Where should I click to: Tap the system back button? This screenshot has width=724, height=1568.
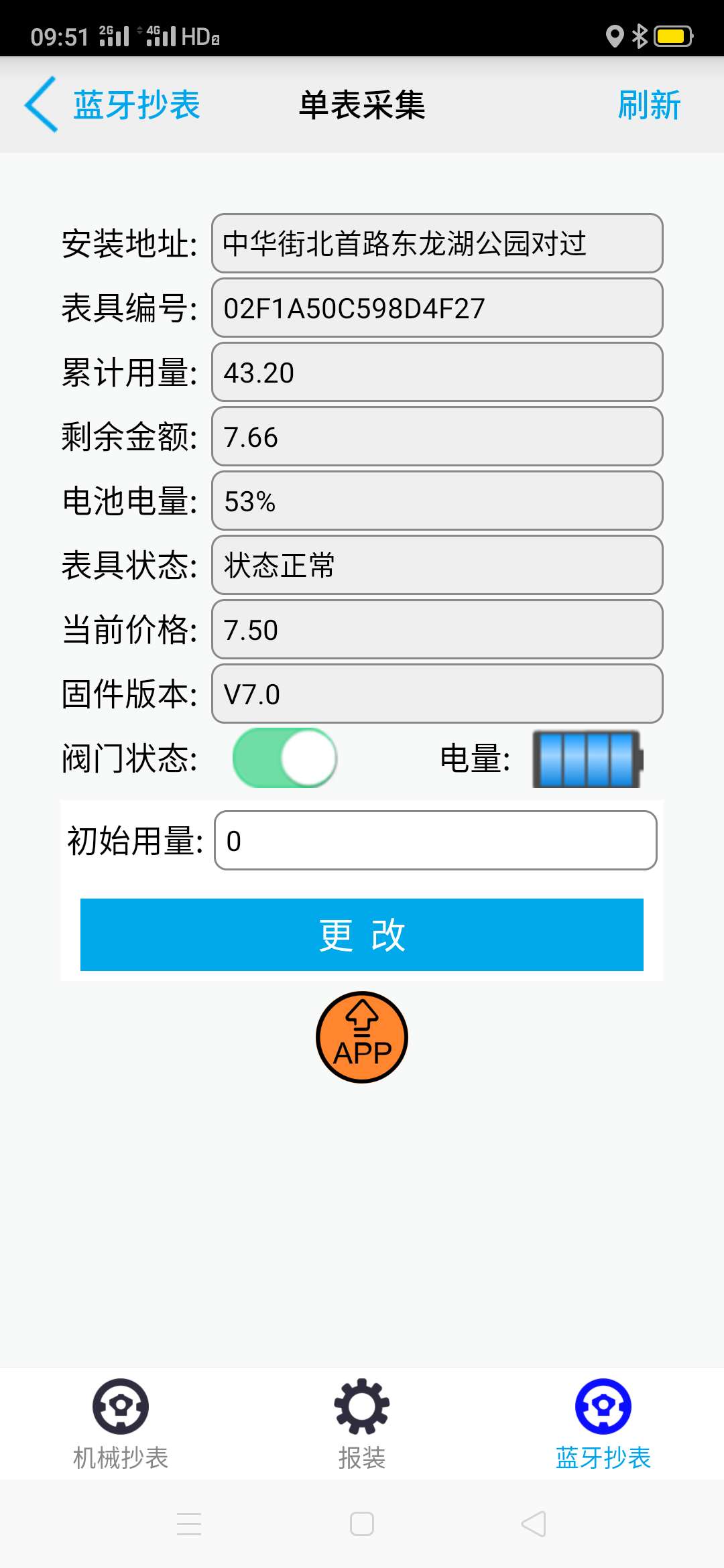[534, 1524]
